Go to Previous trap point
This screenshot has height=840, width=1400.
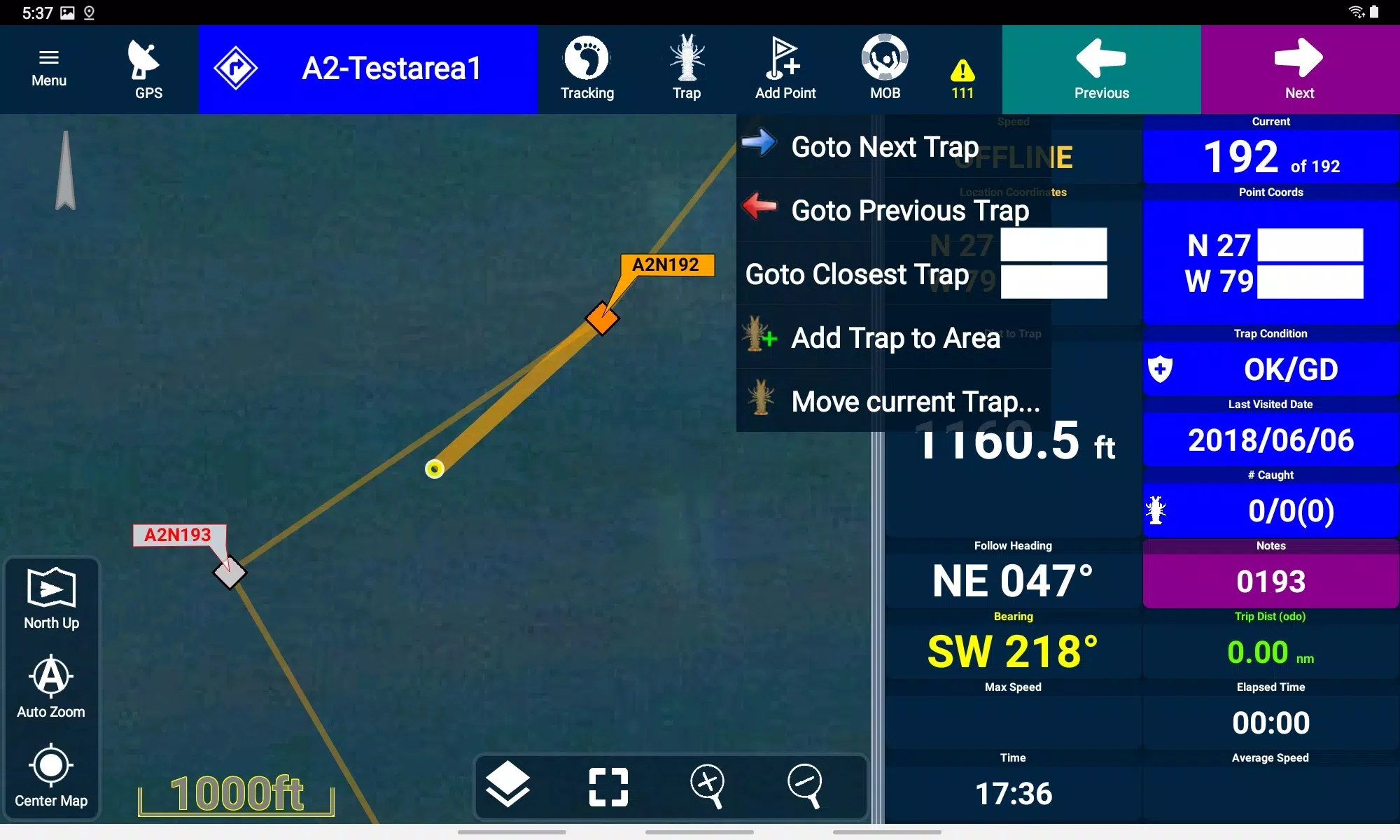[1101, 69]
